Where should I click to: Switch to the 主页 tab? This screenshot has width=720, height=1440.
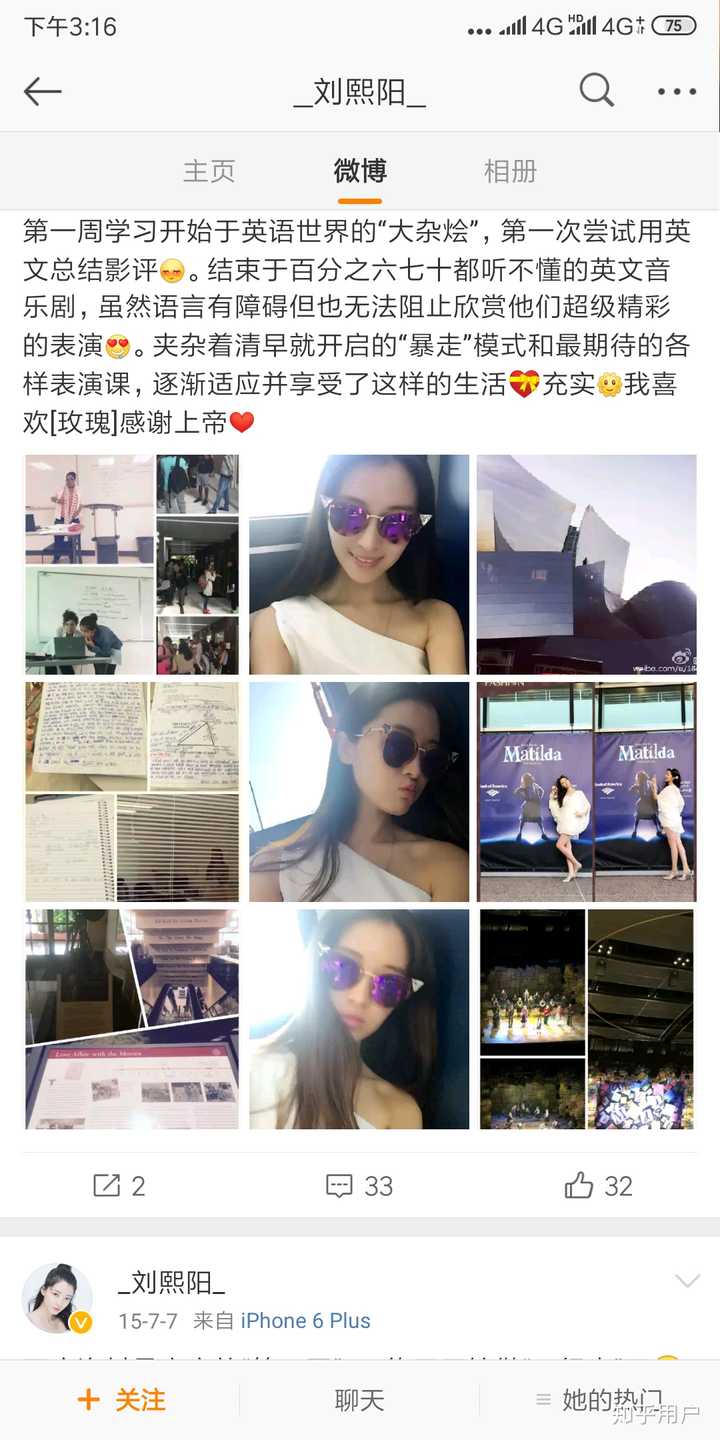pyautogui.click(x=209, y=171)
